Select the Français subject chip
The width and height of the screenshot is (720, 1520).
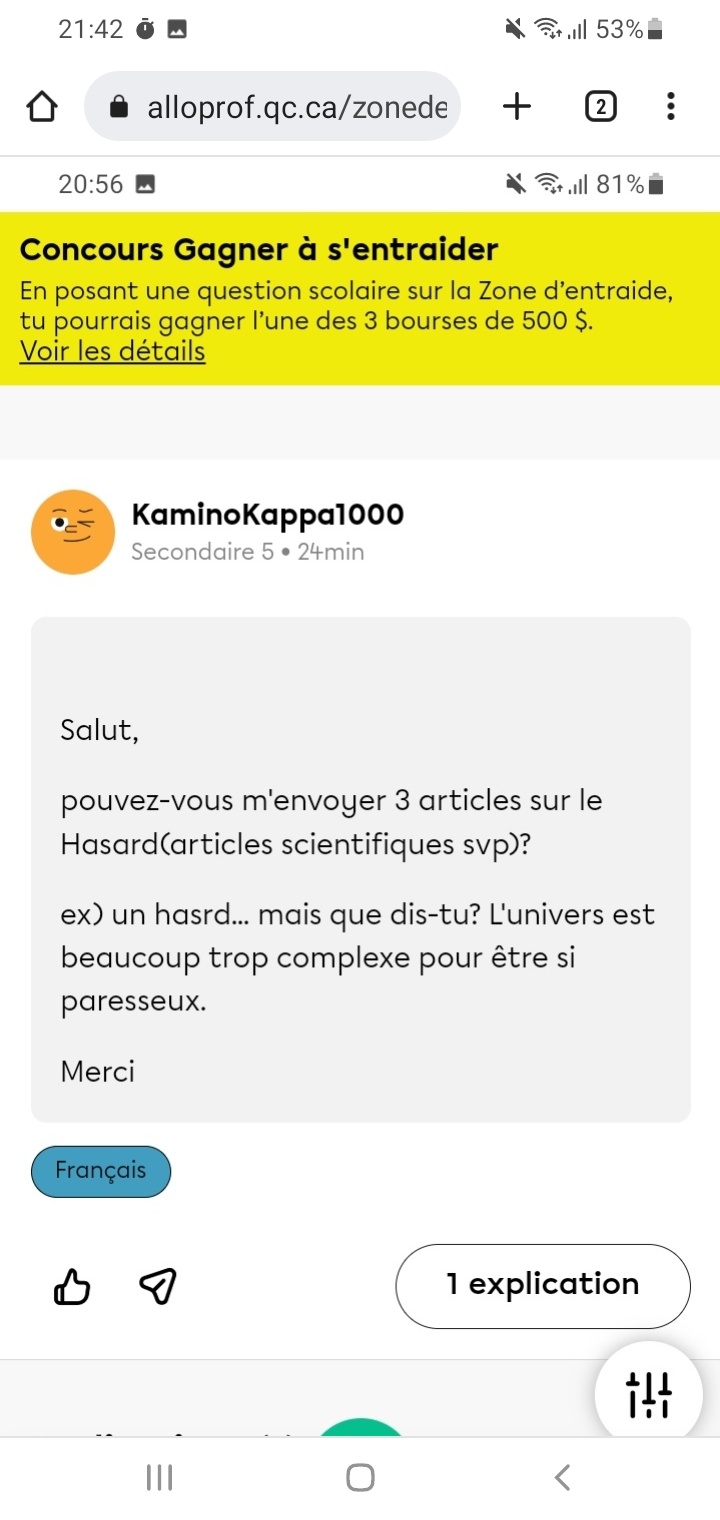[x=101, y=1171]
